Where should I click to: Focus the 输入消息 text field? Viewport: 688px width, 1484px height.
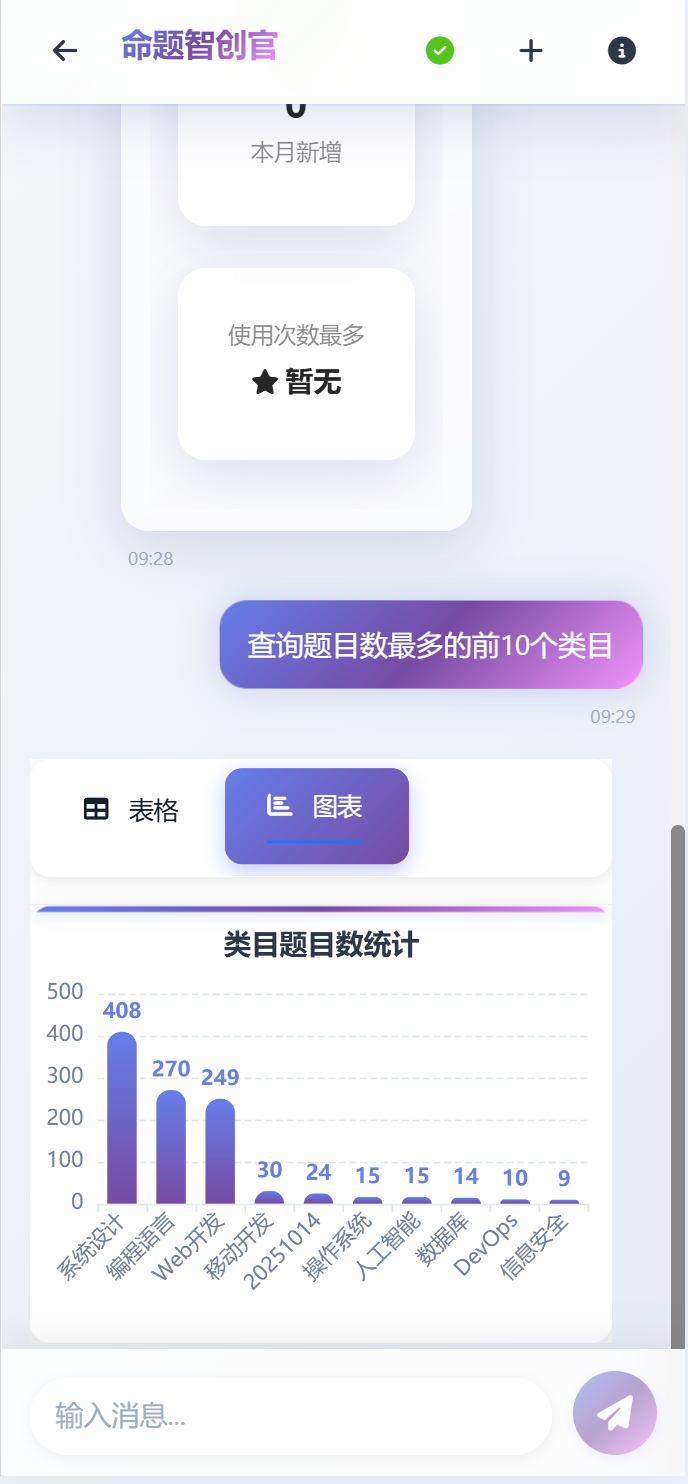pos(290,1416)
